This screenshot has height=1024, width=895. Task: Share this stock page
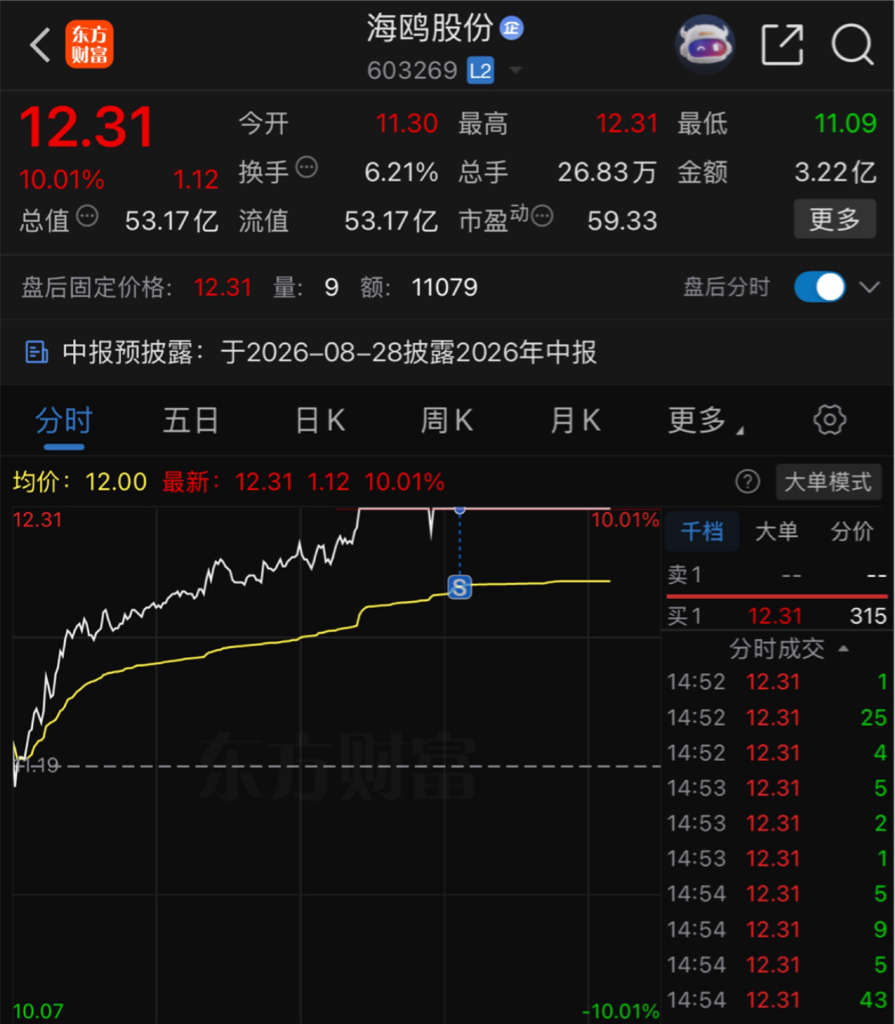click(x=783, y=45)
